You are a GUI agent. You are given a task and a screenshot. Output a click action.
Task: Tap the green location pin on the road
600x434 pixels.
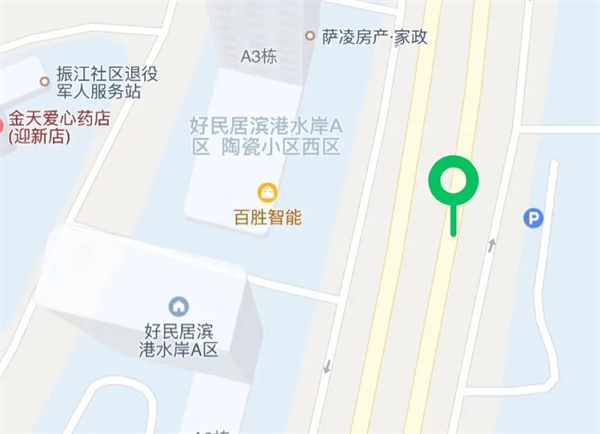click(x=453, y=182)
